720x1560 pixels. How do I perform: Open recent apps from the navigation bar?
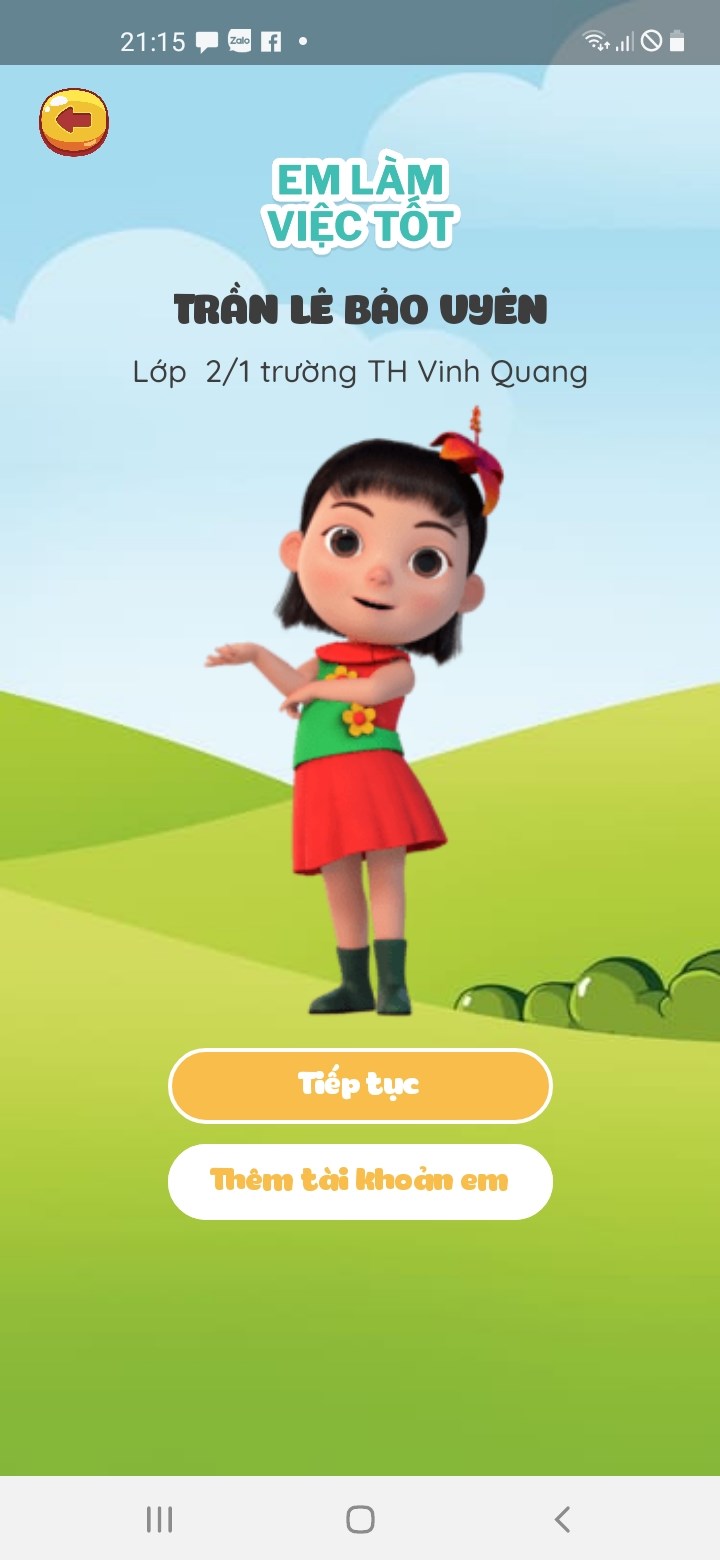[x=159, y=1519]
